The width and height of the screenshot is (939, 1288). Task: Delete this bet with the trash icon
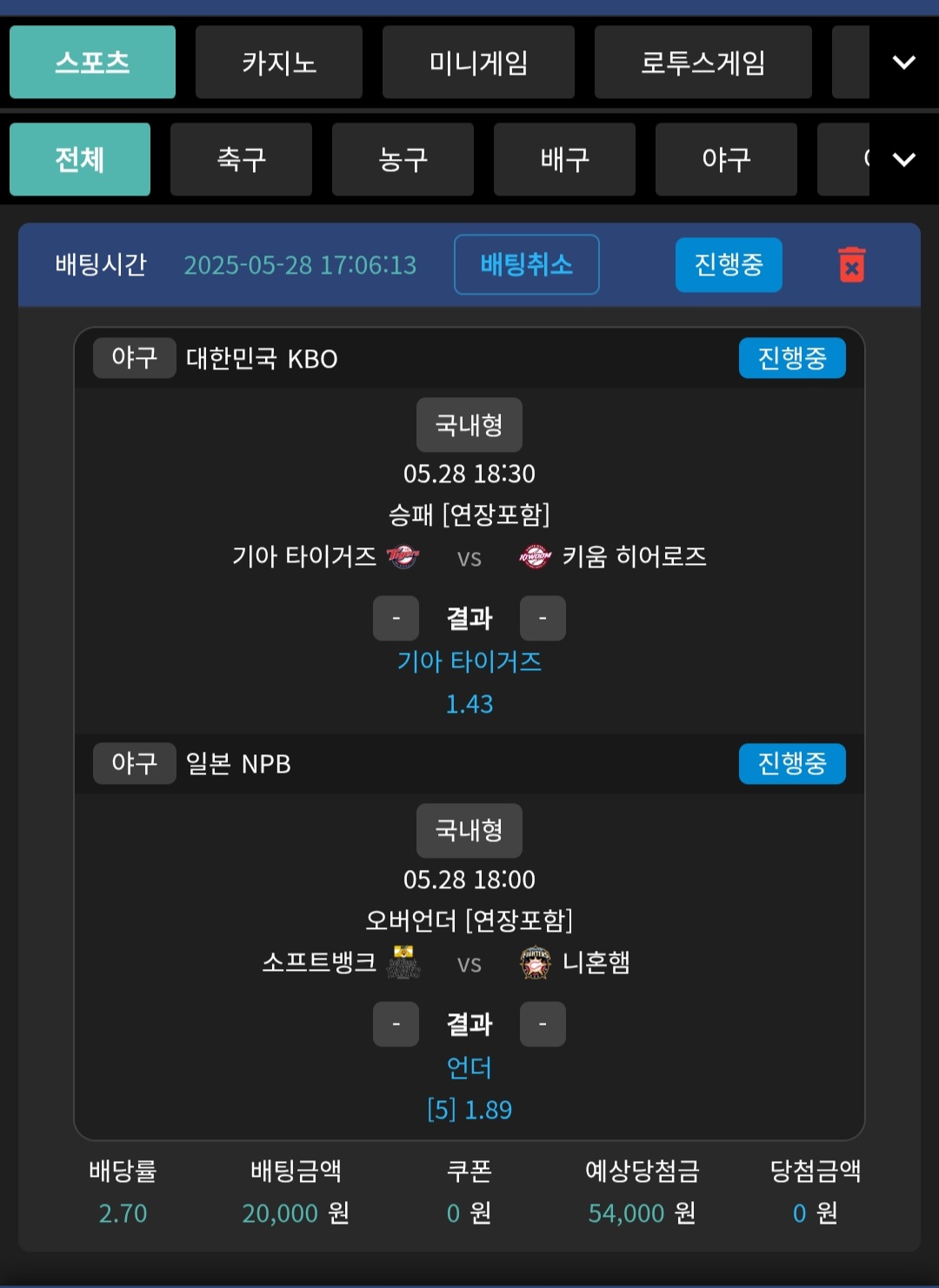(x=851, y=265)
